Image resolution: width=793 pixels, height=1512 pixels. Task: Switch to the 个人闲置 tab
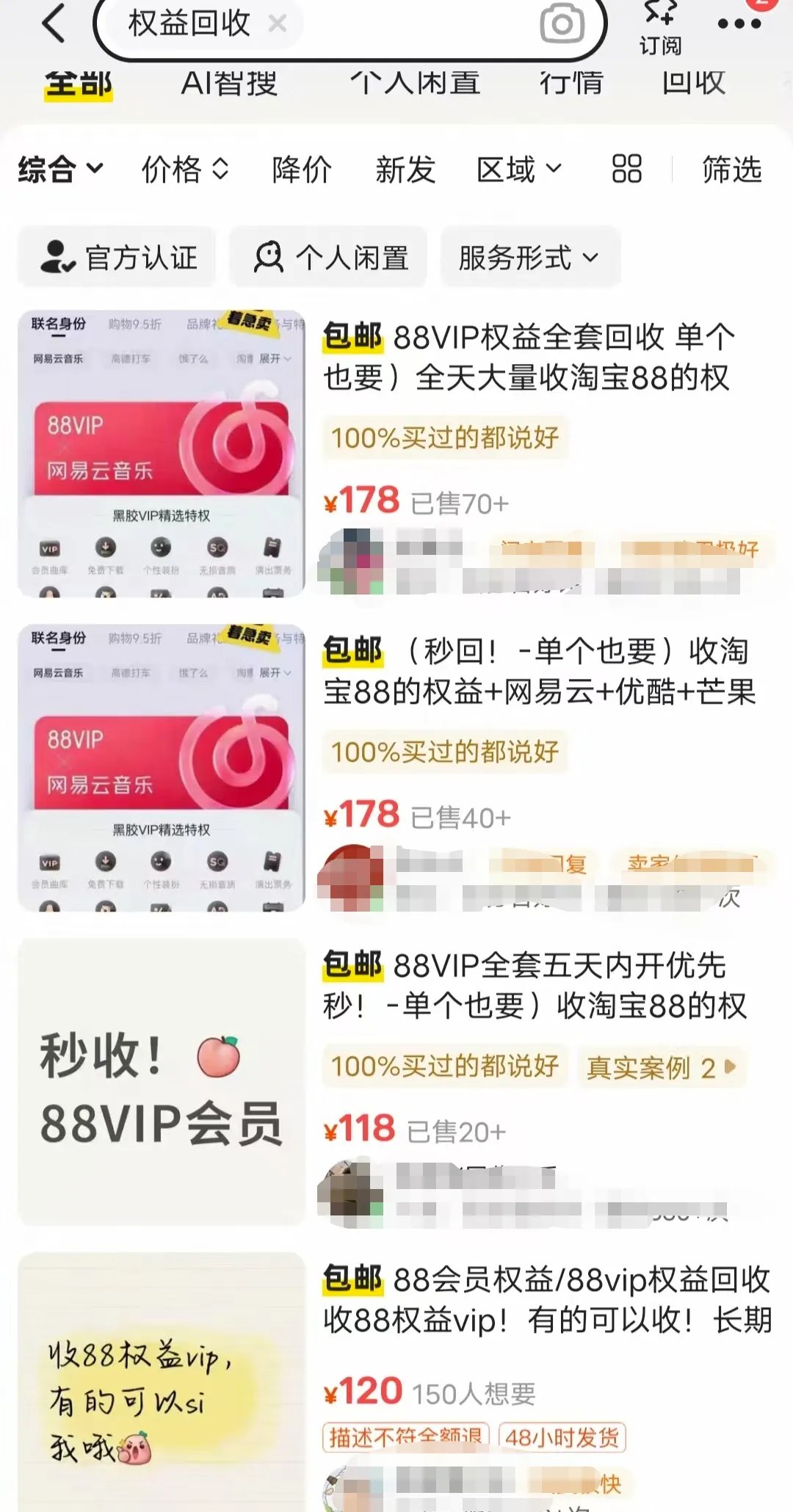point(415,83)
